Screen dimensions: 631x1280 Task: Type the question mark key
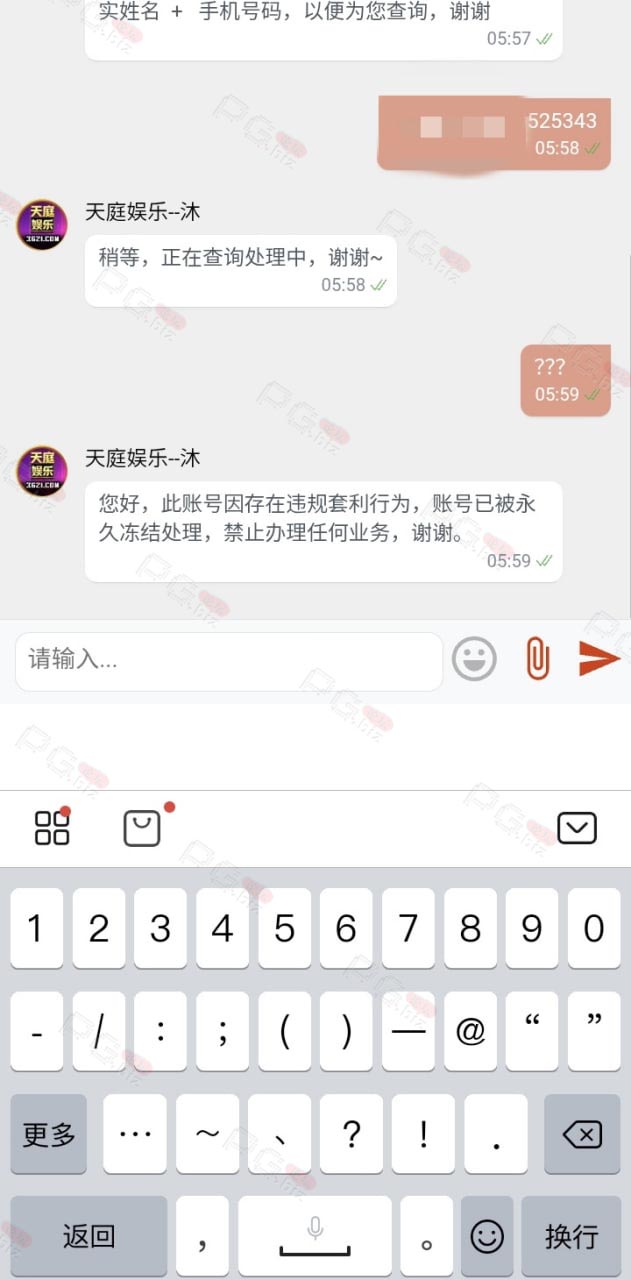(x=351, y=1134)
